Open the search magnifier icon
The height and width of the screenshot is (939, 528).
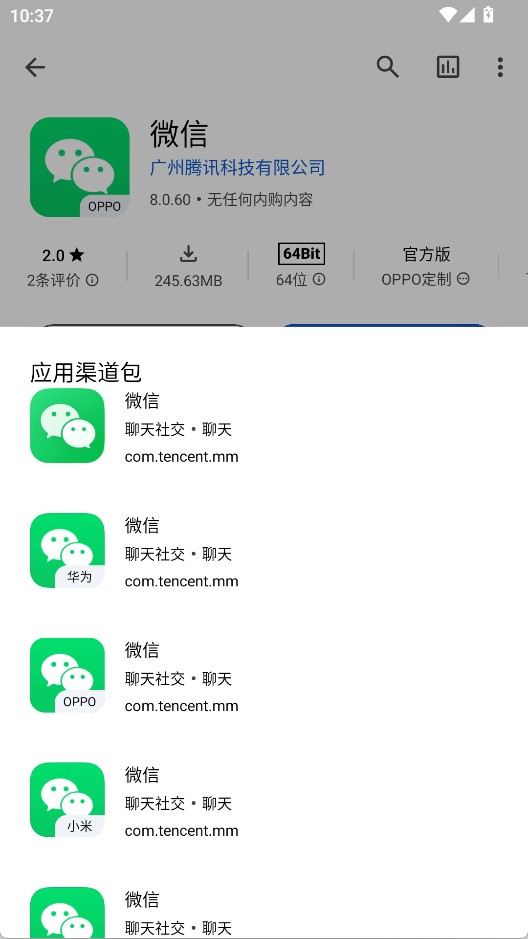pos(387,67)
